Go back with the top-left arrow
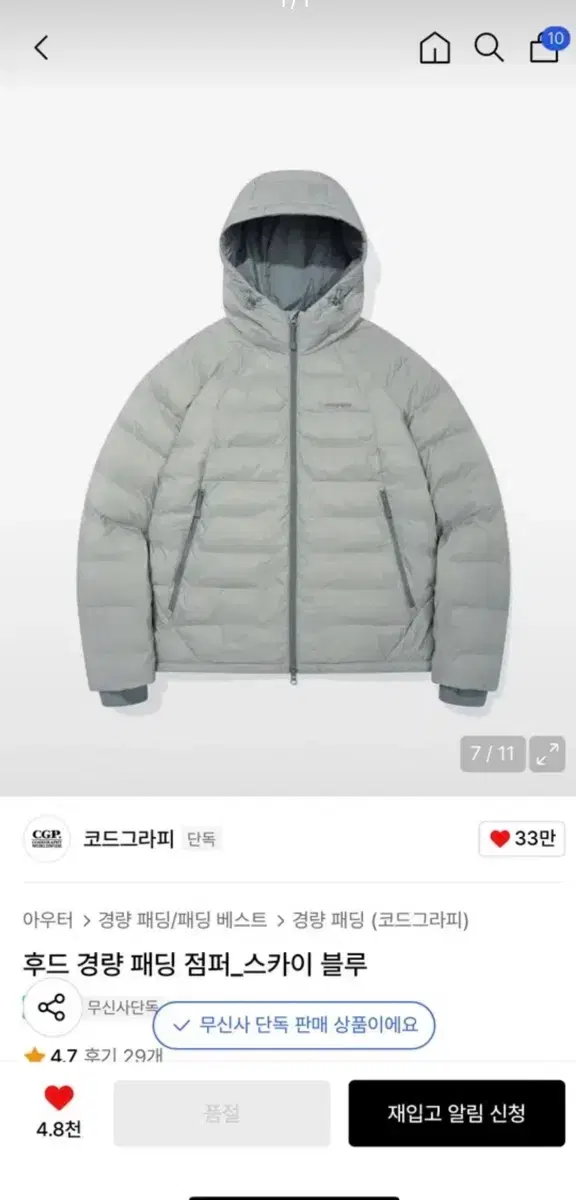Screen dimensions: 576x1200 tap(41, 47)
